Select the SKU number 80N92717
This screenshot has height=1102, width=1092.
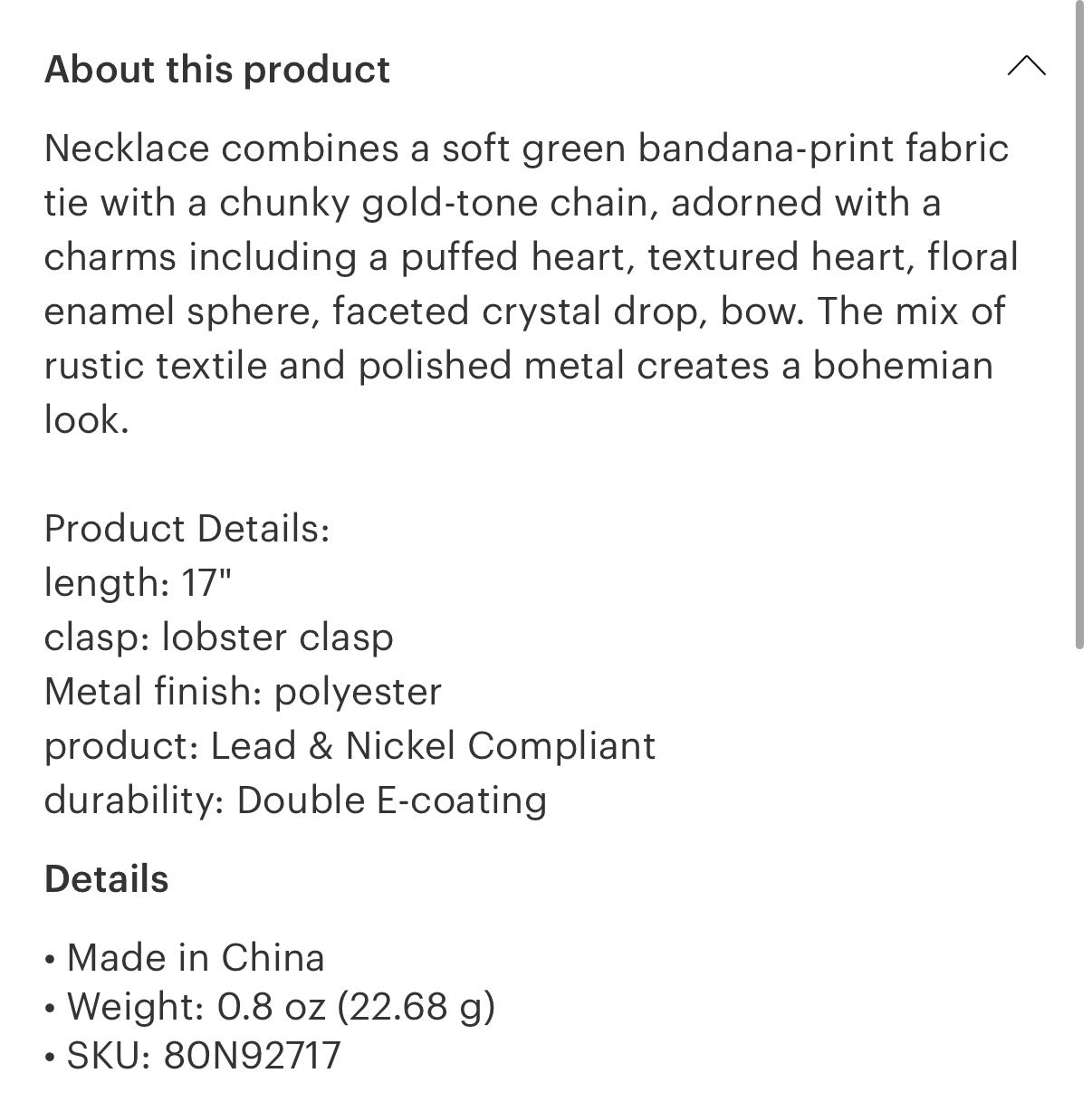click(x=251, y=1055)
